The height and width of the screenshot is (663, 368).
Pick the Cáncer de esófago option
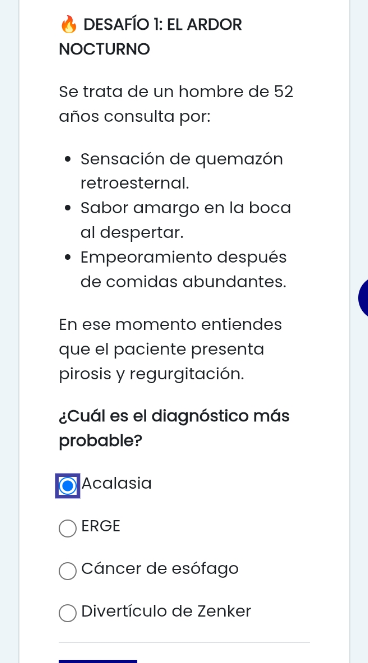coord(68,571)
